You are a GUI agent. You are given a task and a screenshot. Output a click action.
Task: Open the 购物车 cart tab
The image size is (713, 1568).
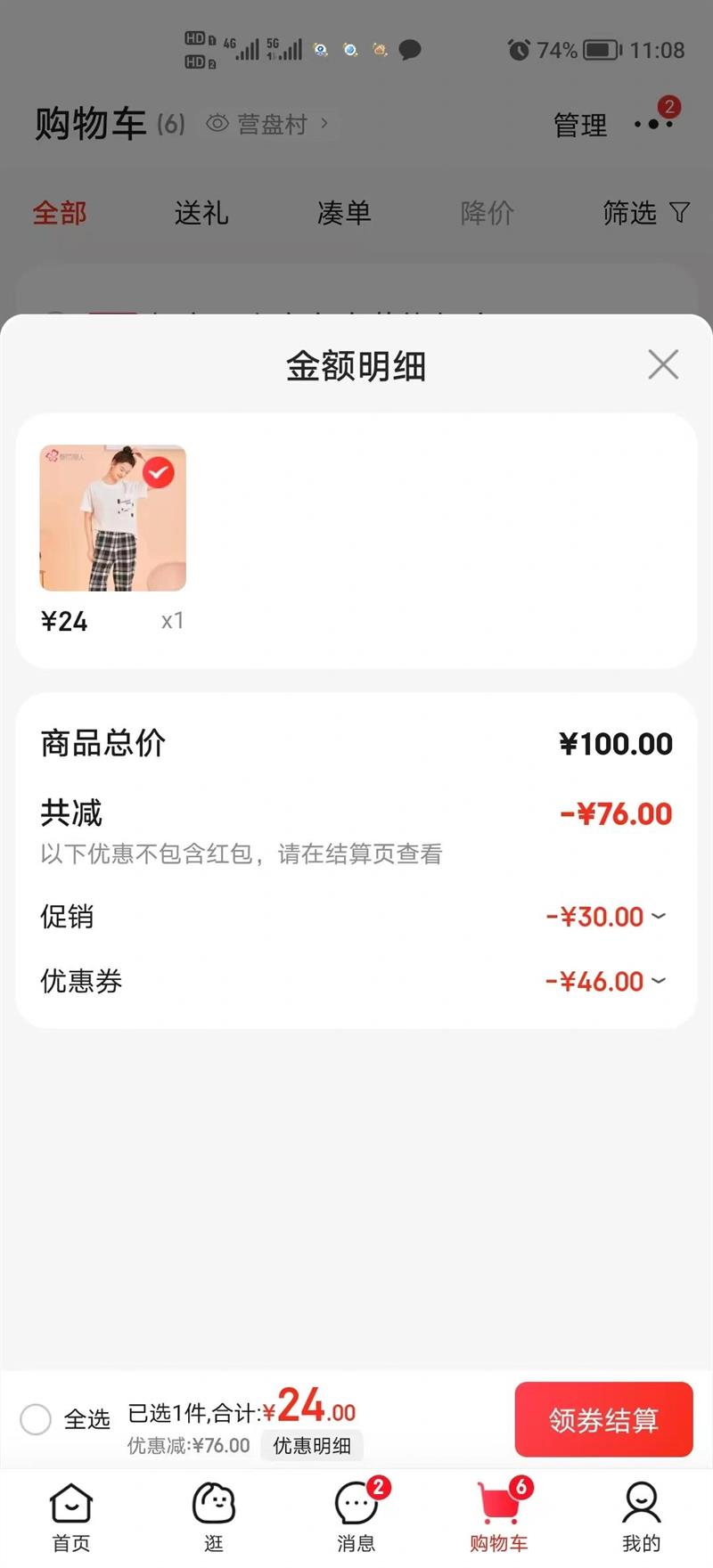click(499, 1517)
